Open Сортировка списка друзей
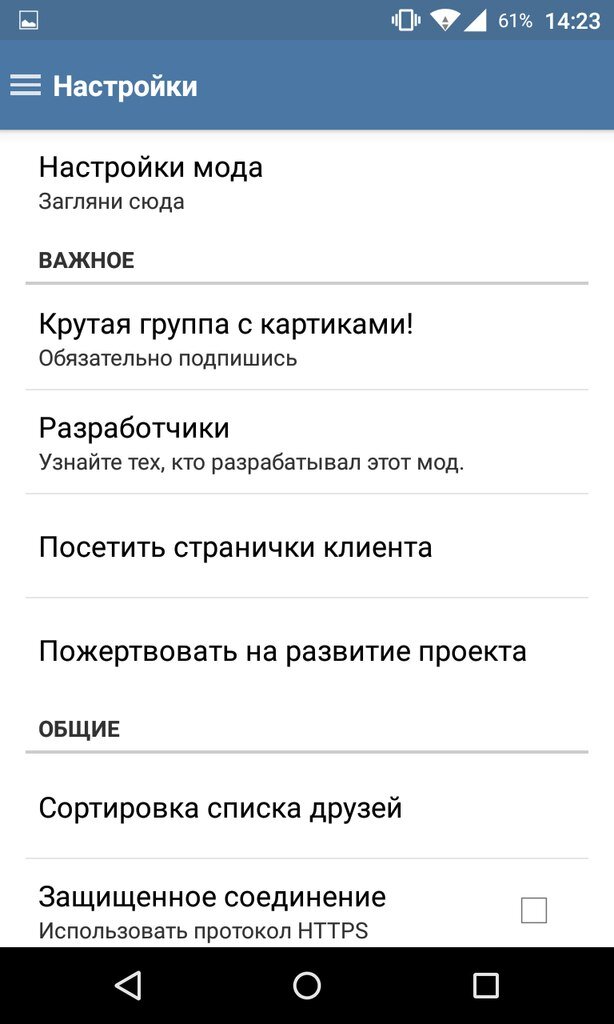Image resolution: width=614 pixels, height=1024 pixels. pyautogui.click(x=220, y=807)
